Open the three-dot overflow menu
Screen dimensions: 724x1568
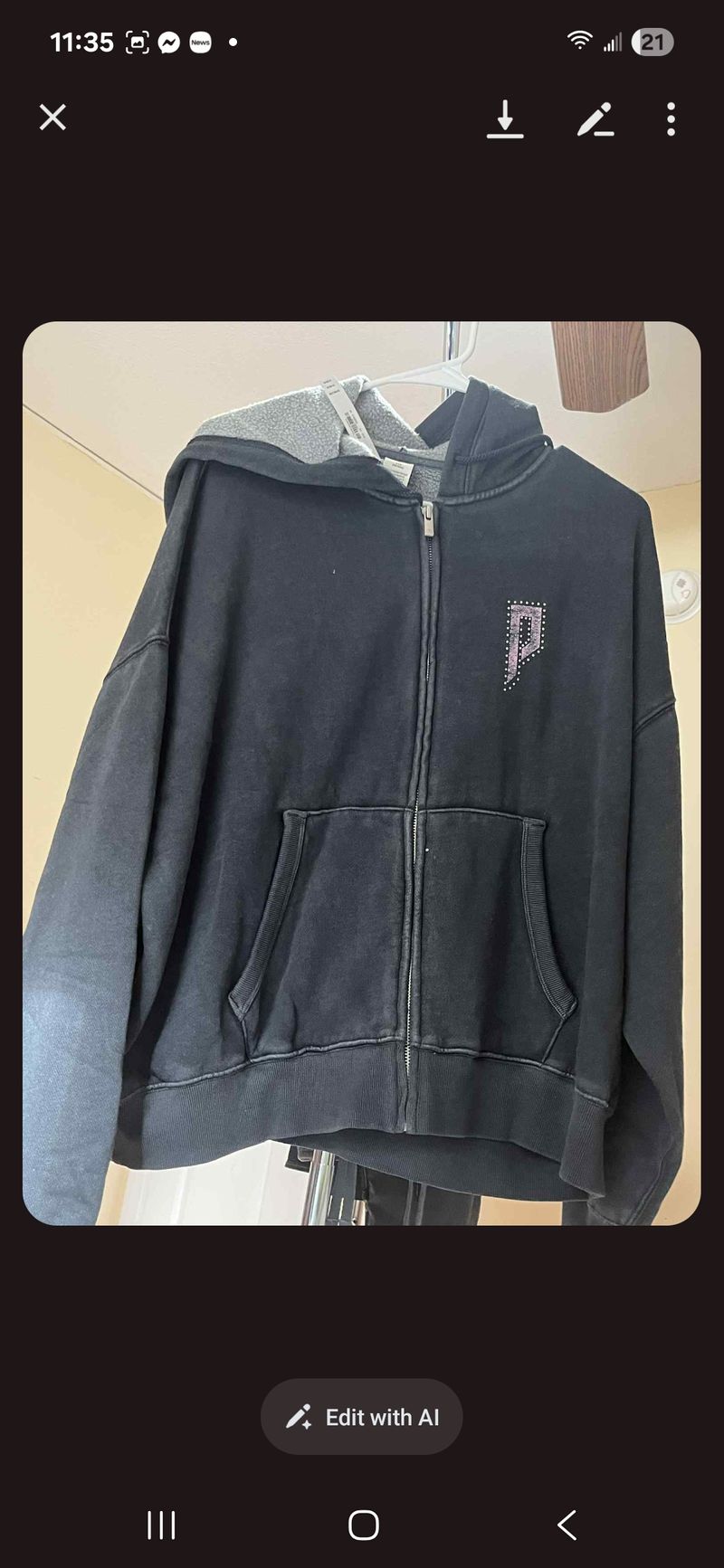(671, 119)
